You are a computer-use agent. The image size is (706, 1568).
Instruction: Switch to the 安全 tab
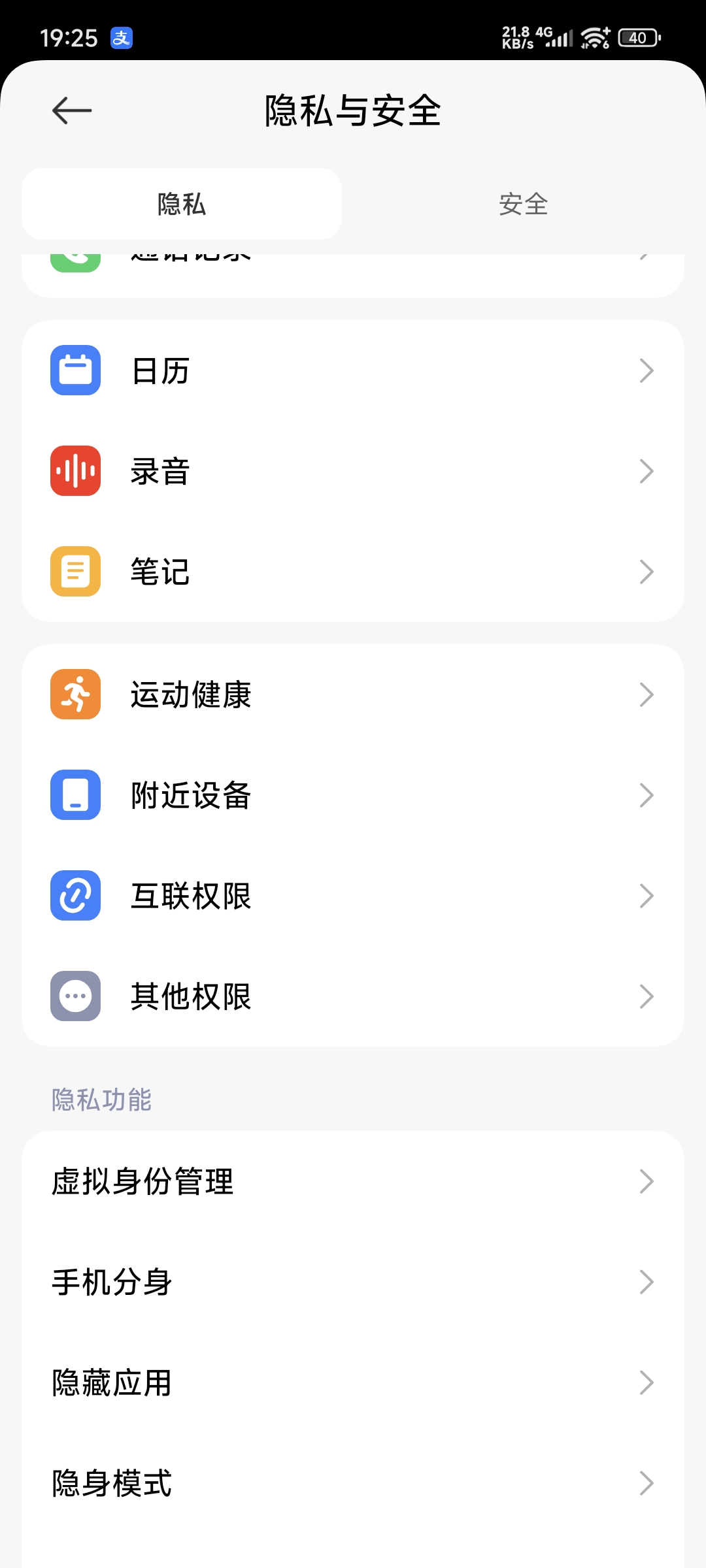[x=523, y=204]
